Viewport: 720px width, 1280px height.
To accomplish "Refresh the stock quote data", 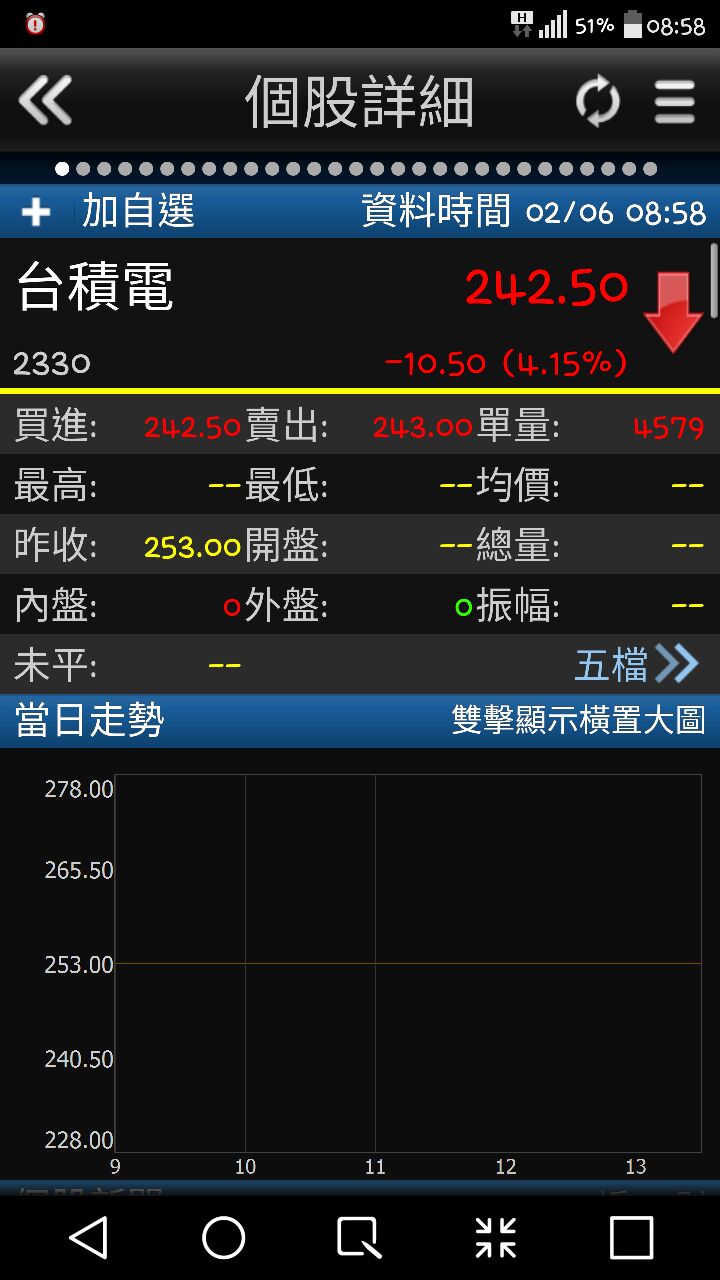I will click(x=597, y=102).
